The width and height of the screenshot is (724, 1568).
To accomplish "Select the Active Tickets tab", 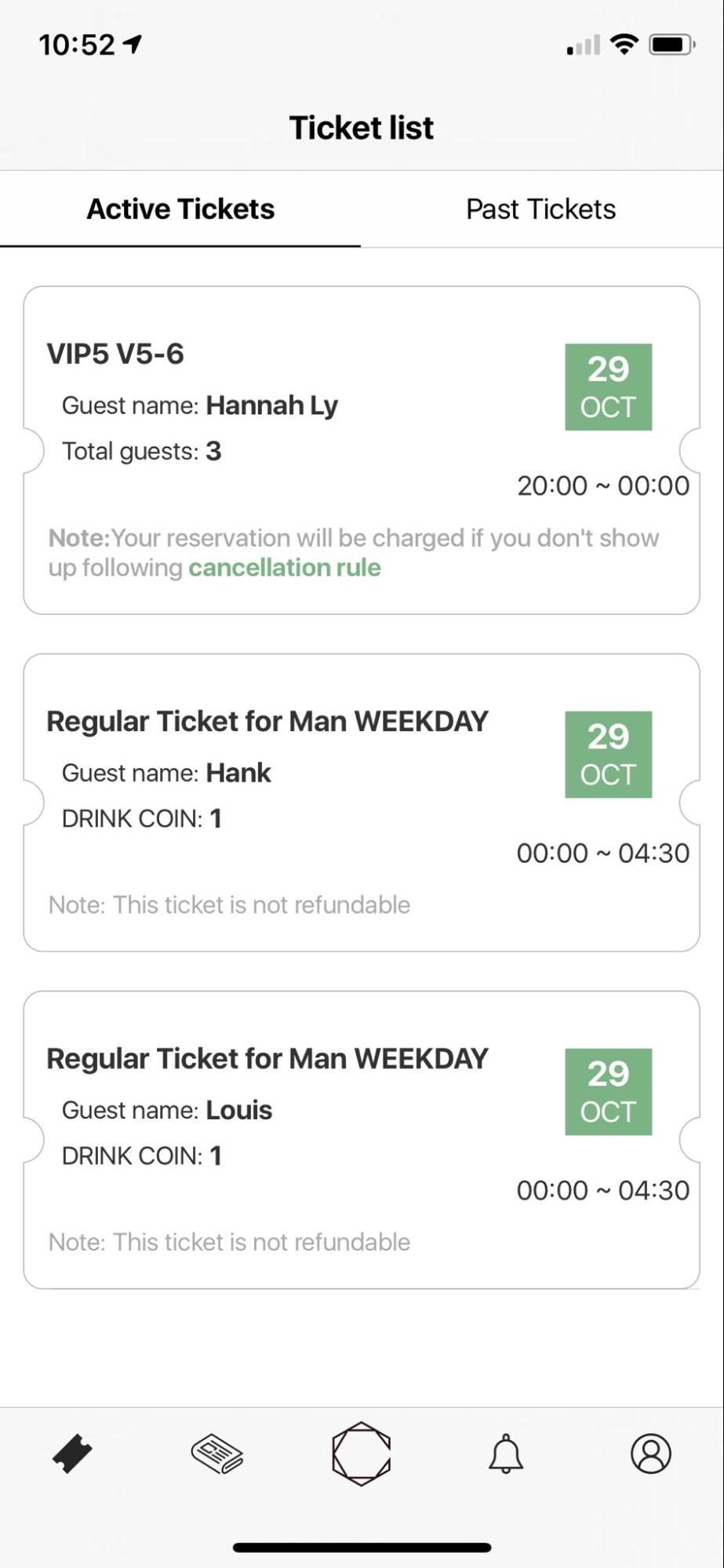I will 180,209.
